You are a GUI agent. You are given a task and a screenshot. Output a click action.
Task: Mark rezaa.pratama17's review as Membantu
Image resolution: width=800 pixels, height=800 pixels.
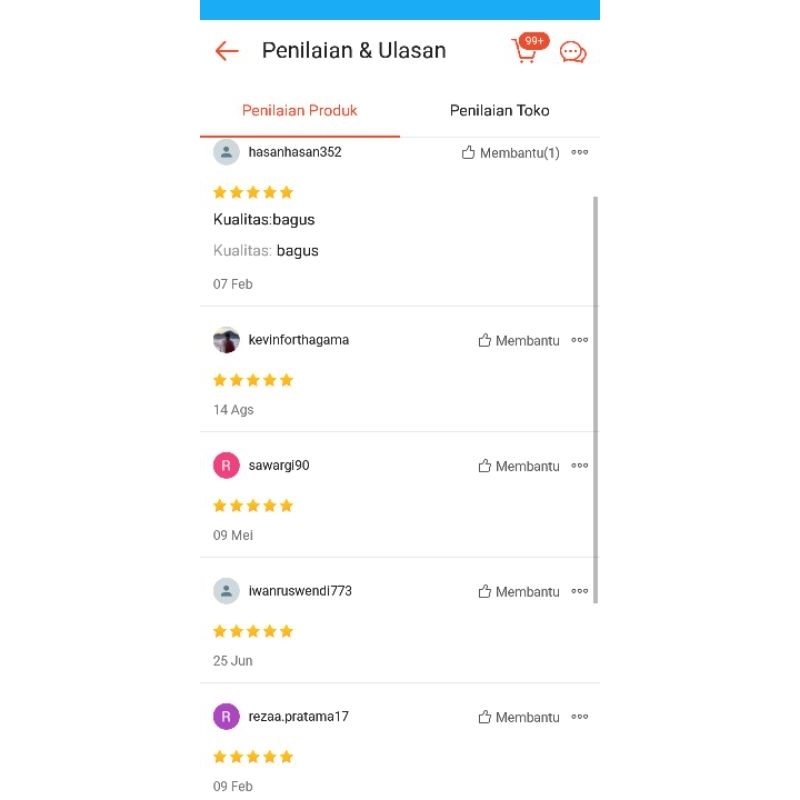(518, 717)
